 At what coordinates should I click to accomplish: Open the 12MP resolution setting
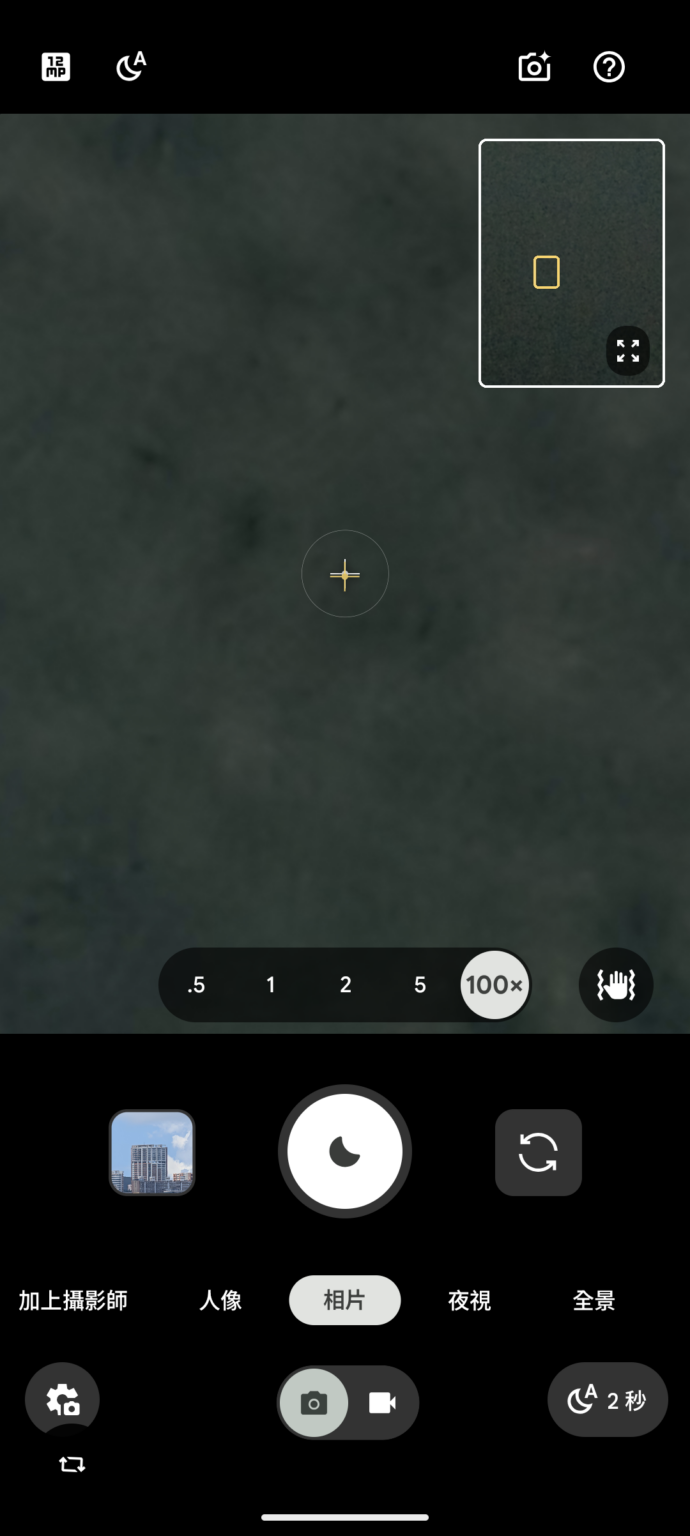tap(56, 67)
